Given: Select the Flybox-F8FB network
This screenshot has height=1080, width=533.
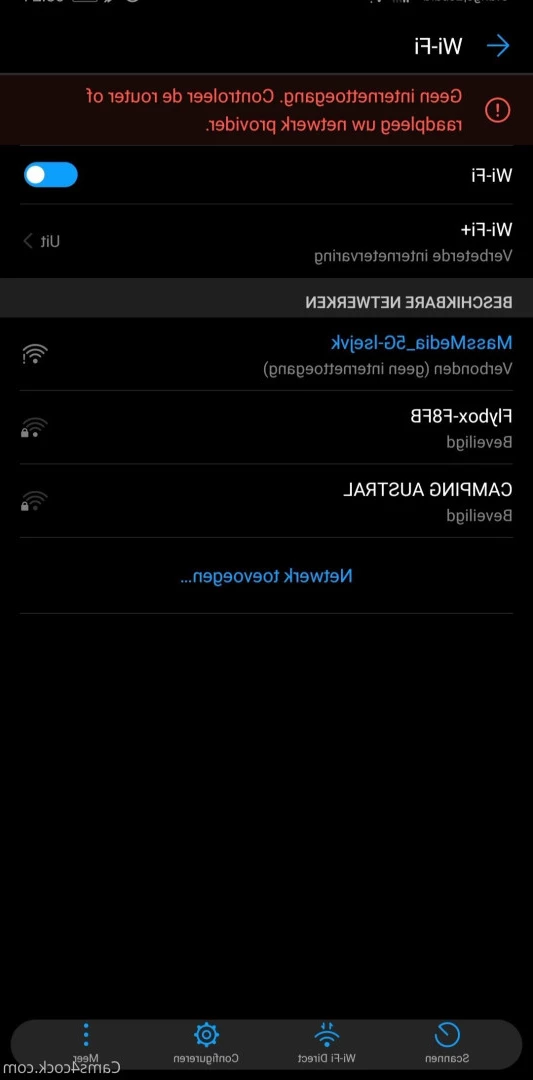Looking at the screenshot, I should (266, 428).
